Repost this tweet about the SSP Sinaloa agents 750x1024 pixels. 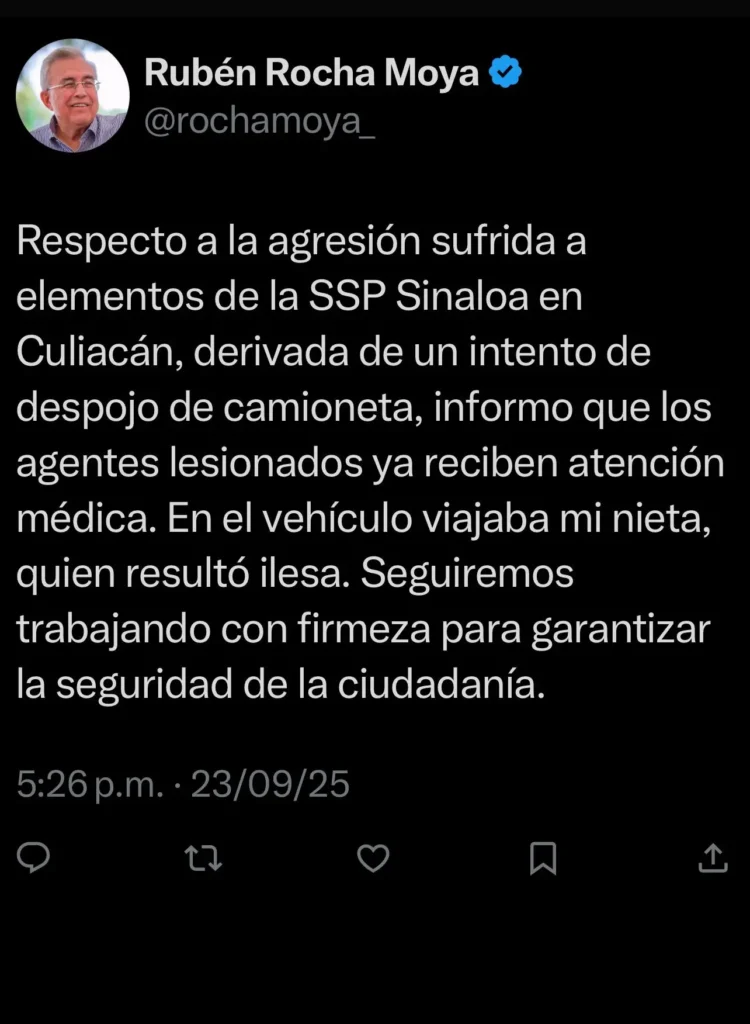point(204,857)
